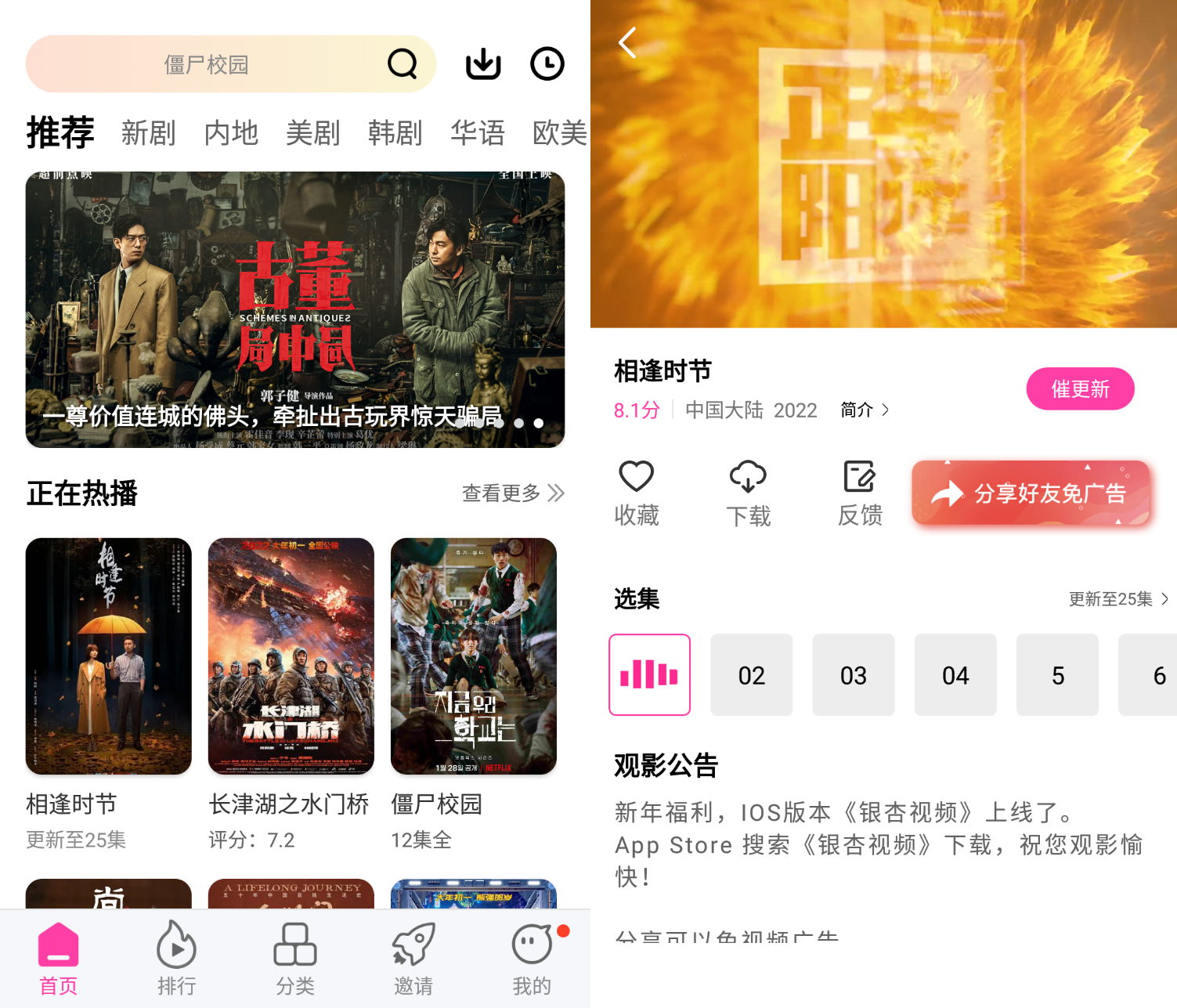This screenshot has height=1008, width=1177.
Task: Tap 查看更多 for 正在热播
Action: [x=513, y=493]
